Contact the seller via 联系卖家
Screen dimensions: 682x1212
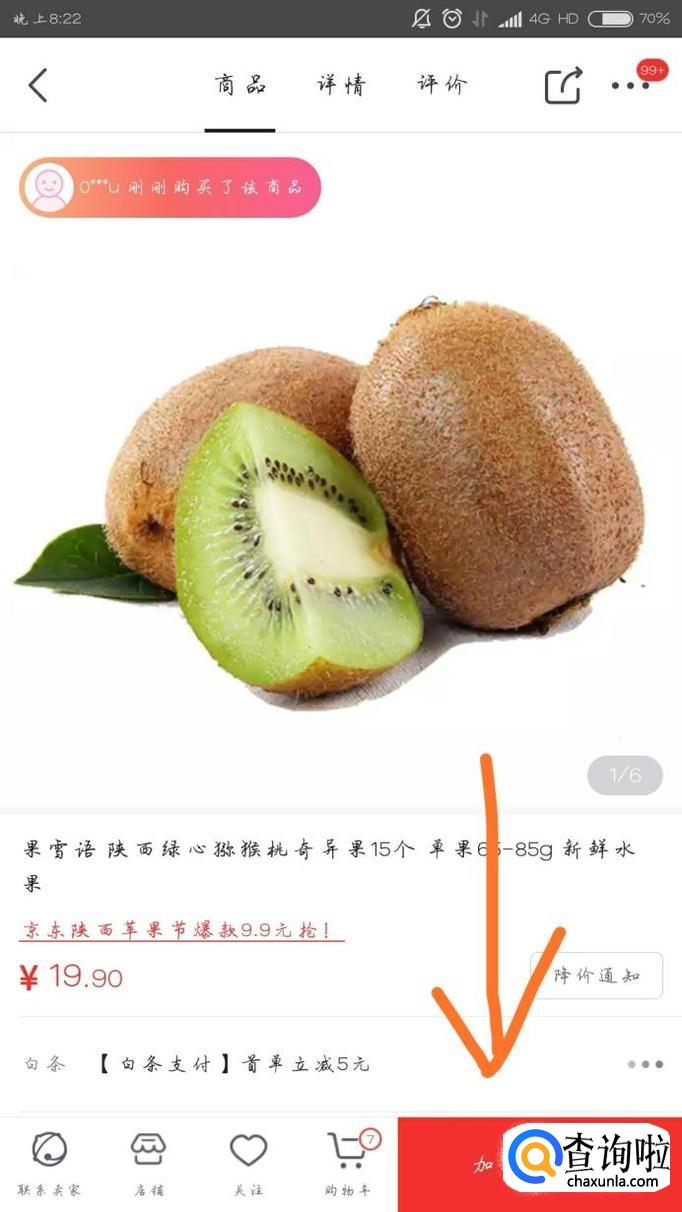49,1163
